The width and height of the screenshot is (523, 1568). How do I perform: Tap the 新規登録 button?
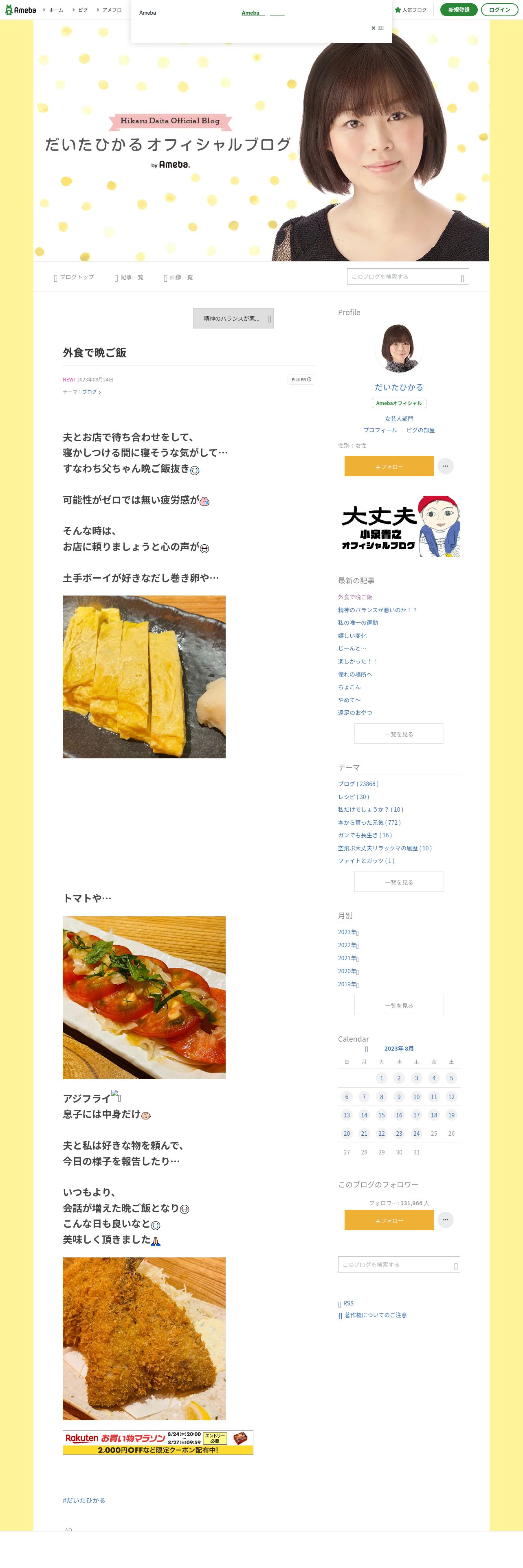pyautogui.click(x=459, y=10)
